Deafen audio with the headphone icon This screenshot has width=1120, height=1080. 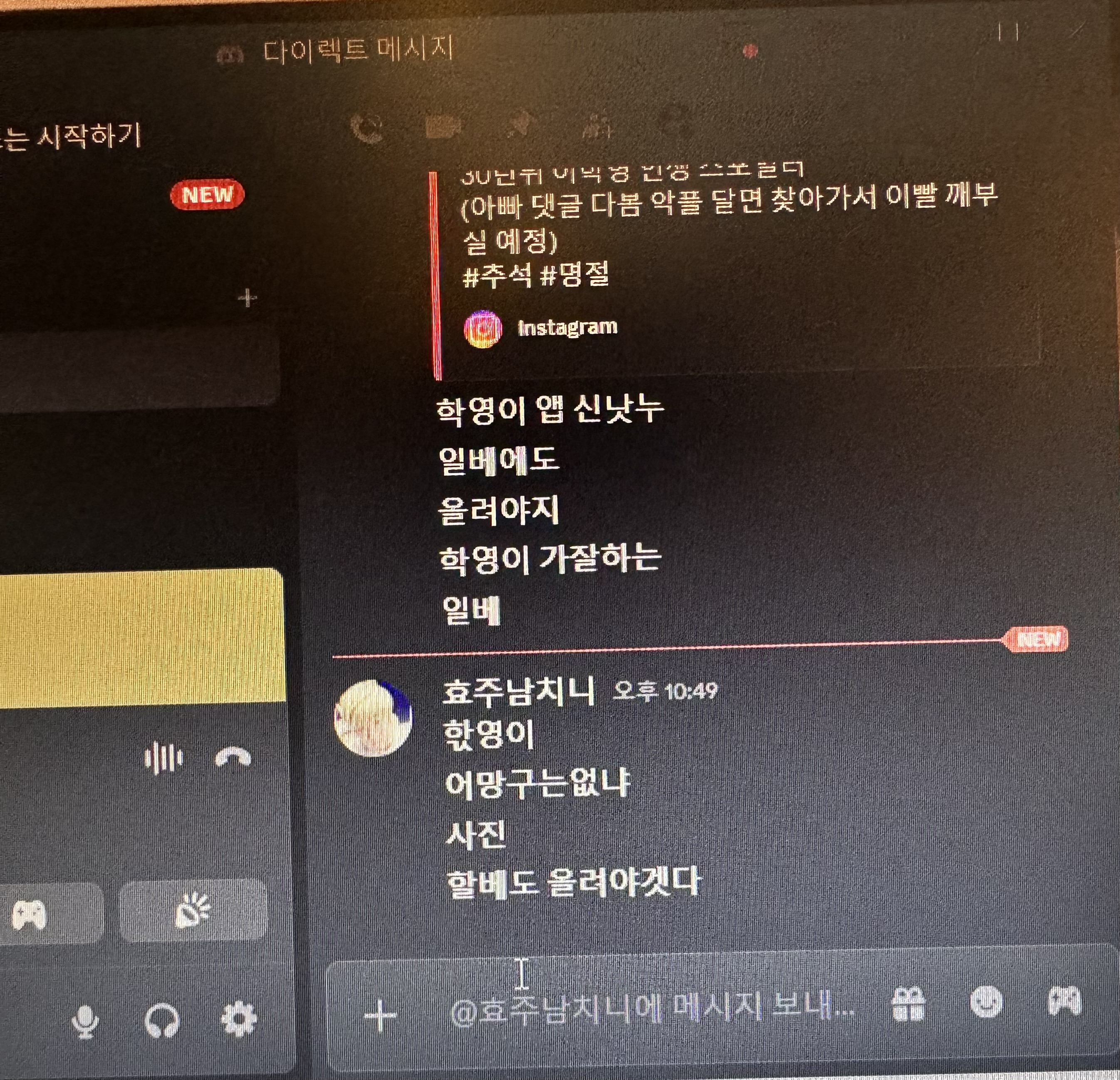pos(162,1020)
